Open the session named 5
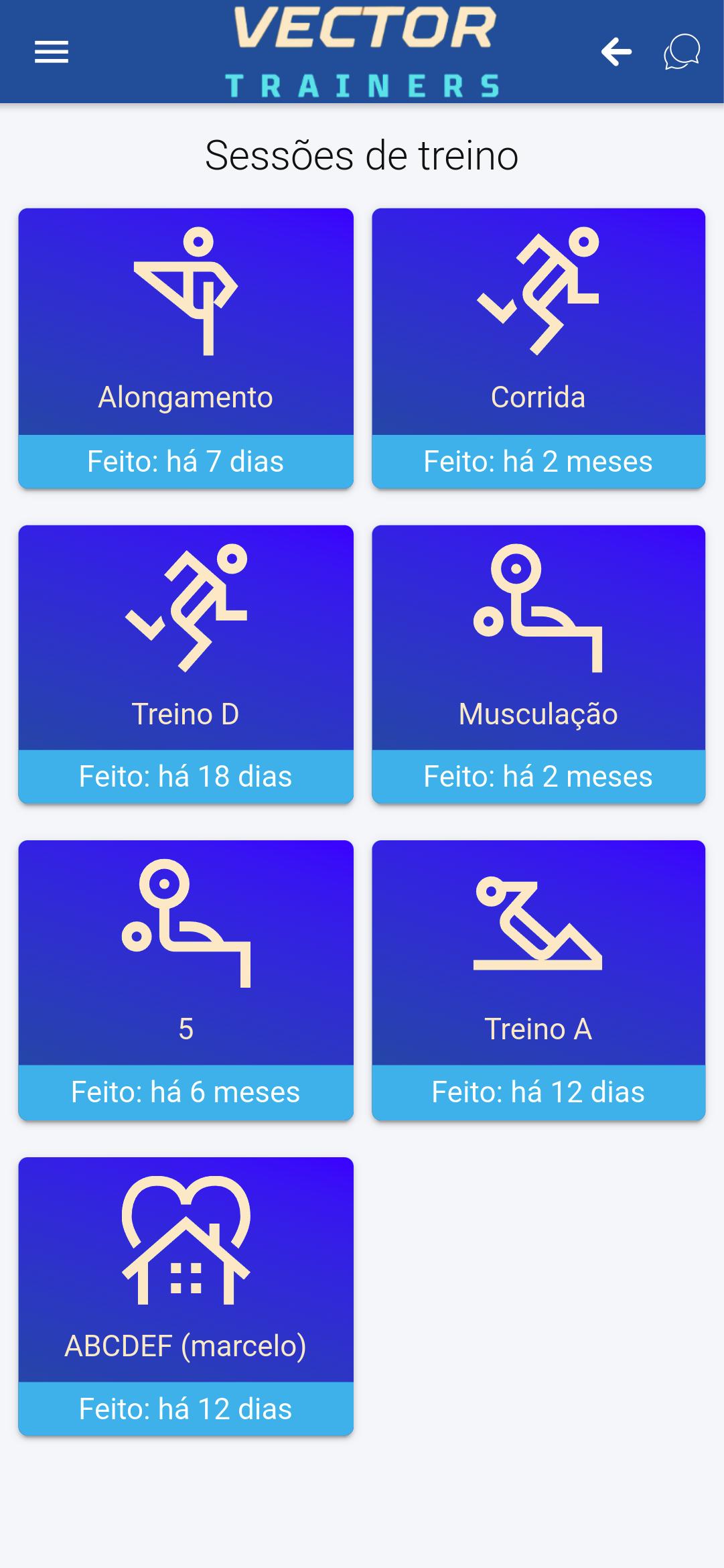 (x=186, y=980)
